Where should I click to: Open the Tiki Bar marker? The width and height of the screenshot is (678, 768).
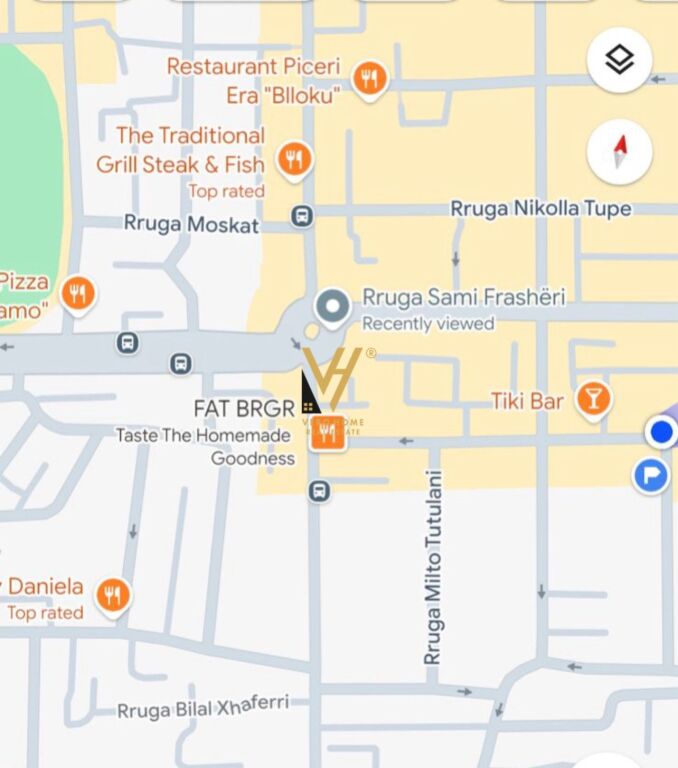coord(593,398)
